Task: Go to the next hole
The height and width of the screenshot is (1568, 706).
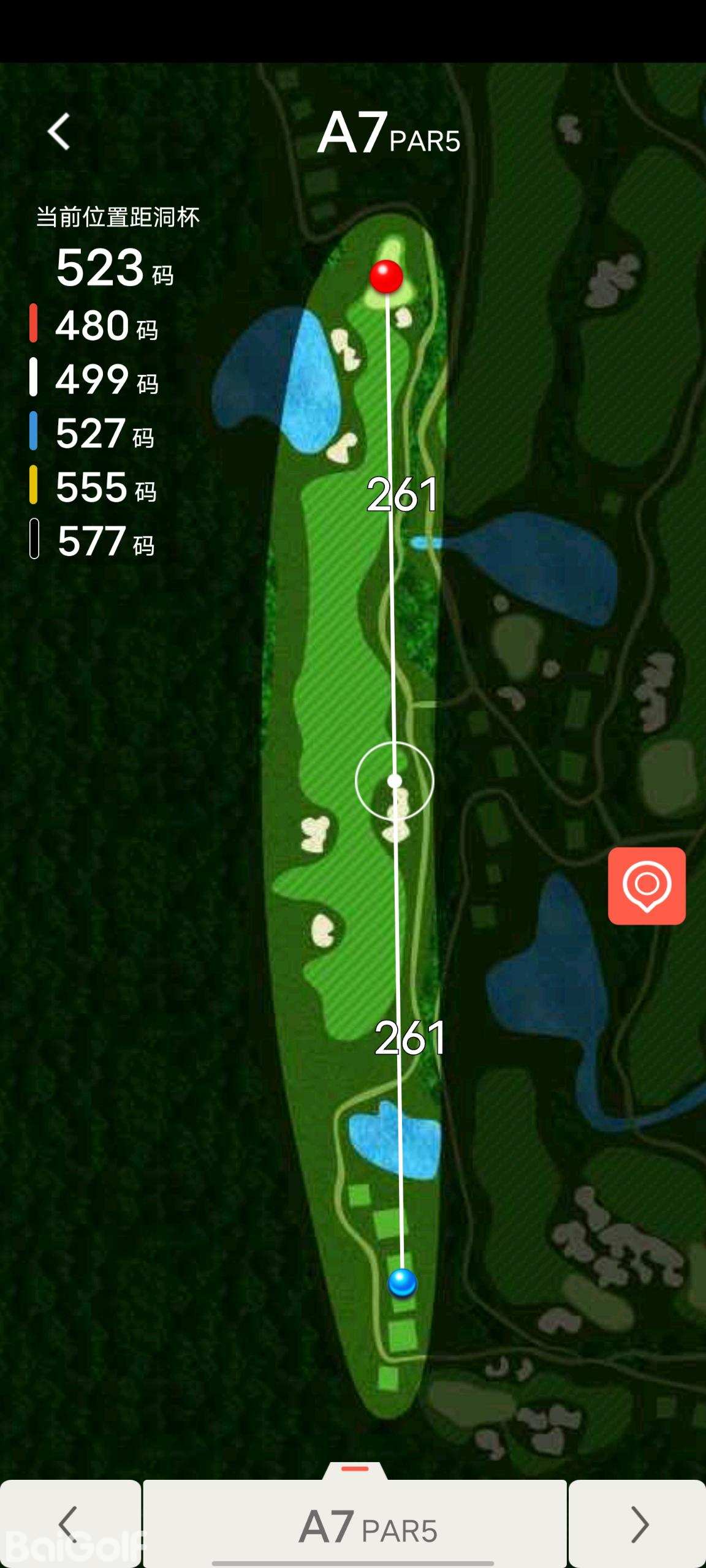Action: point(638,1523)
